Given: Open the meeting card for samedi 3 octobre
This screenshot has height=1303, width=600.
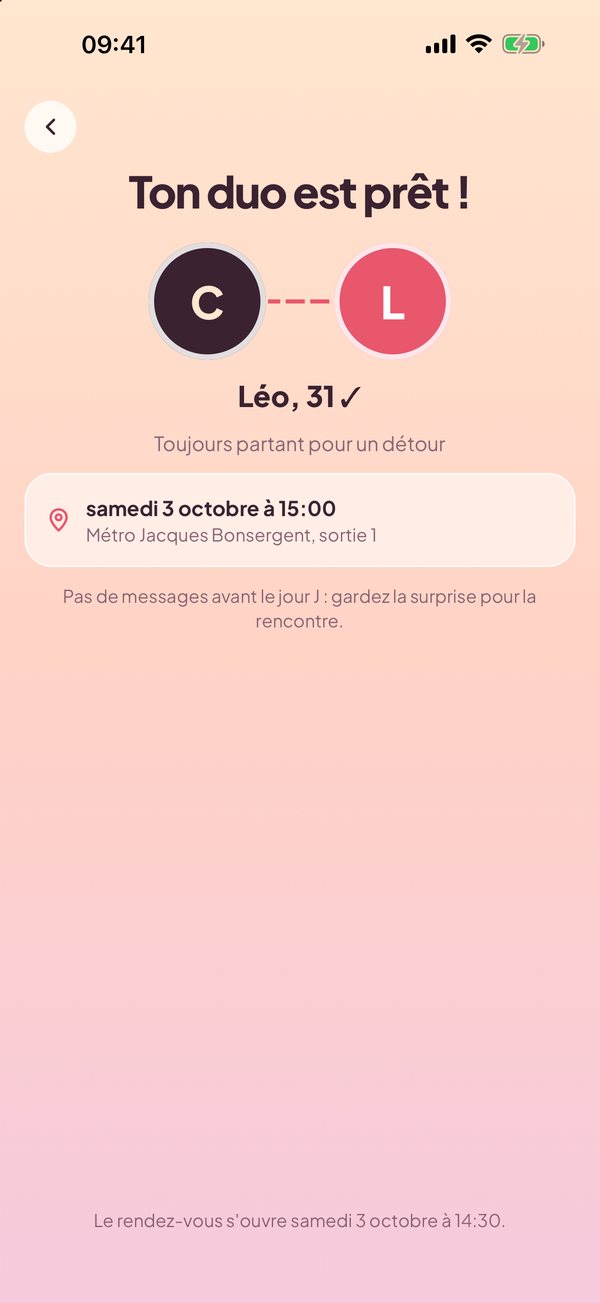Looking at the screenshot, I should click(x=300, y=520).
